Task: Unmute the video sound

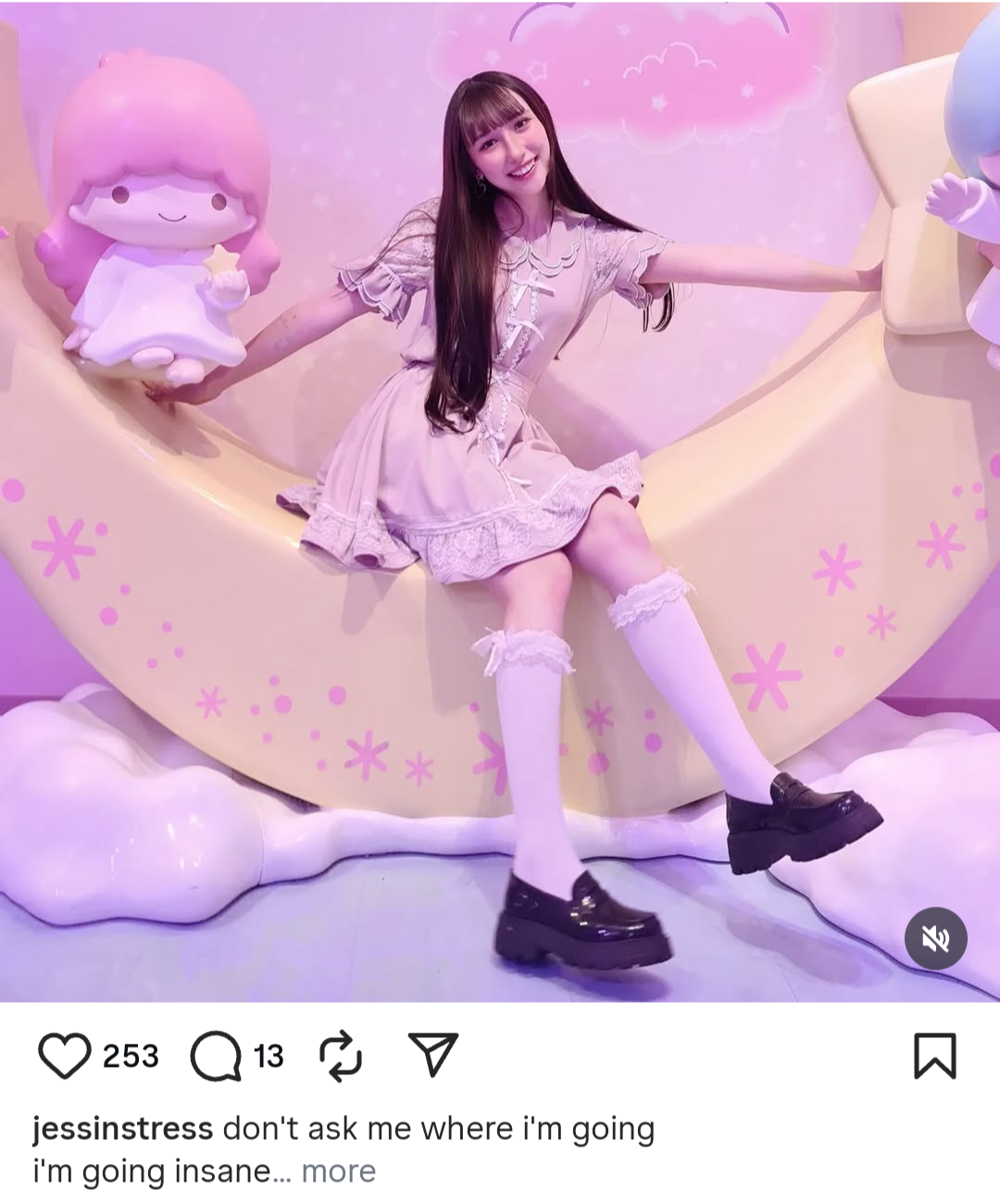Action: [x=935, y=939]
